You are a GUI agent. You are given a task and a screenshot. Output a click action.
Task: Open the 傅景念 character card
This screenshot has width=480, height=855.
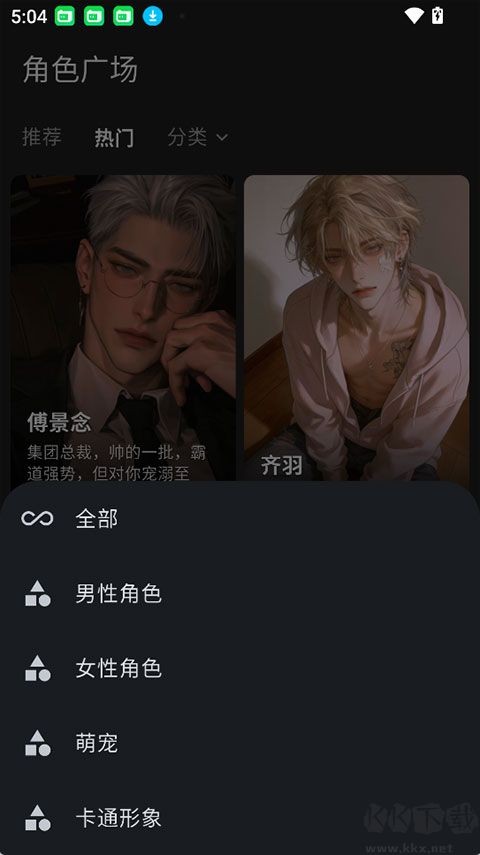pos(123,328)
